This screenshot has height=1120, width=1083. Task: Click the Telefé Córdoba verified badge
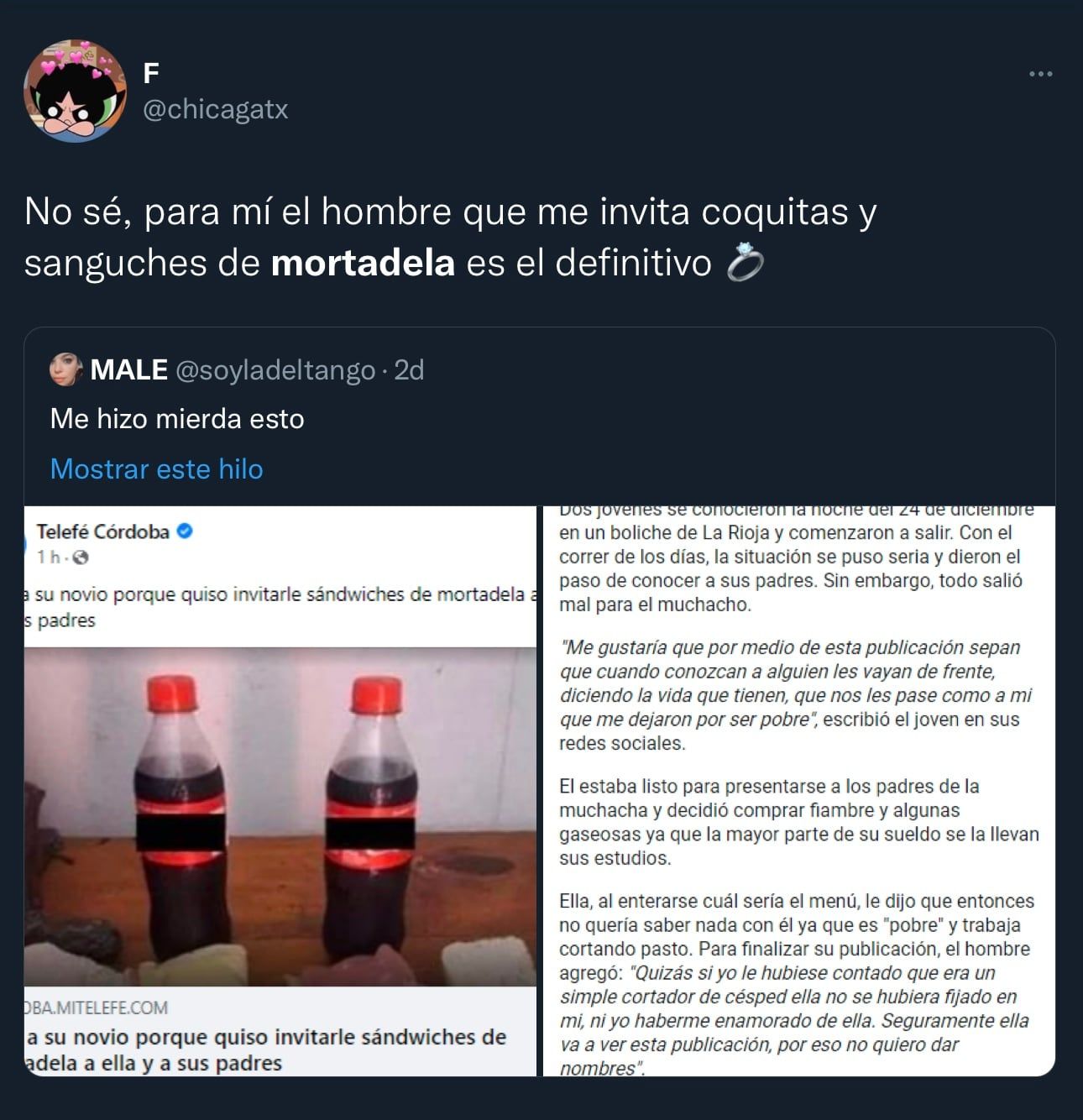coord(184,529)
